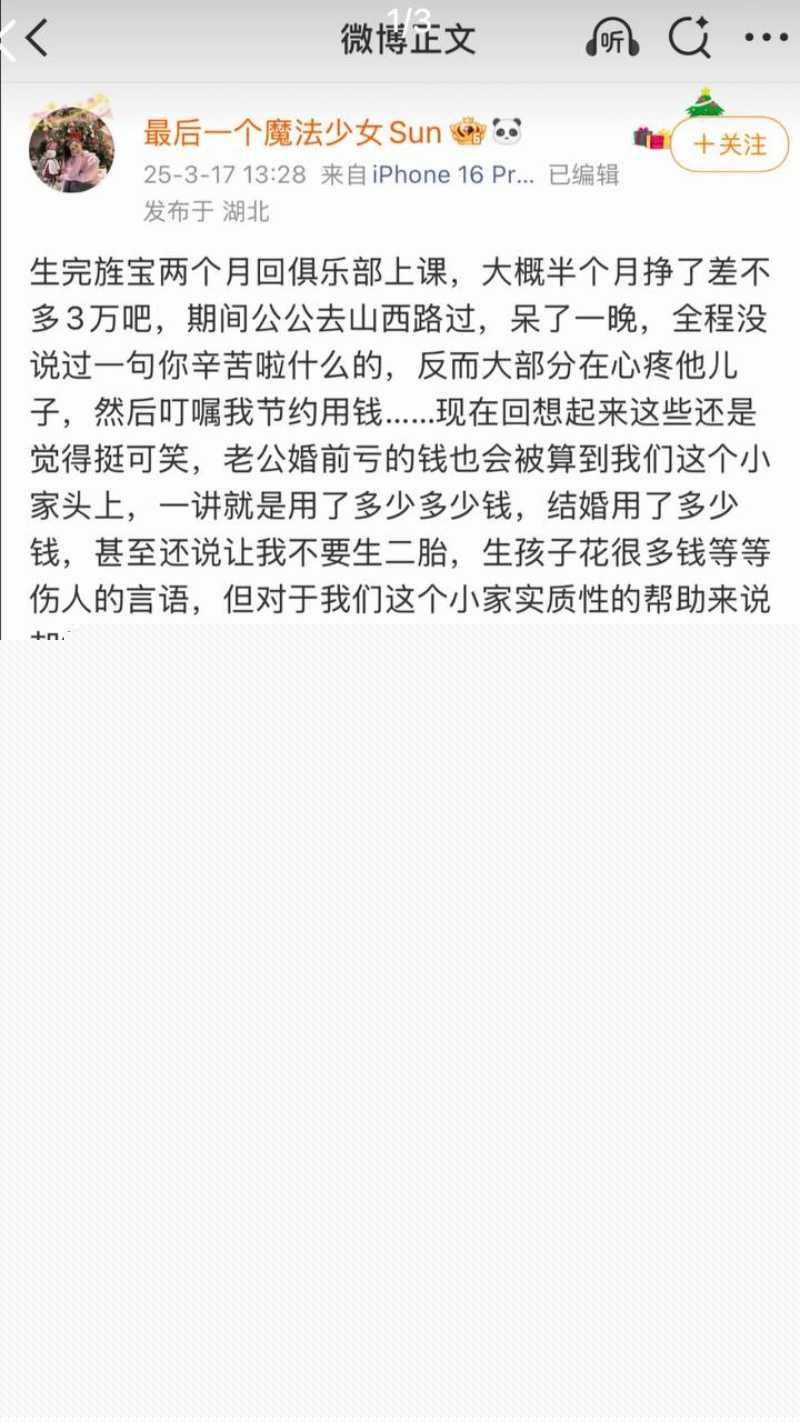The width and height of the screenshot is (800, 1422).
Task: Follow the user via the +关注 button
Action: 731,145
